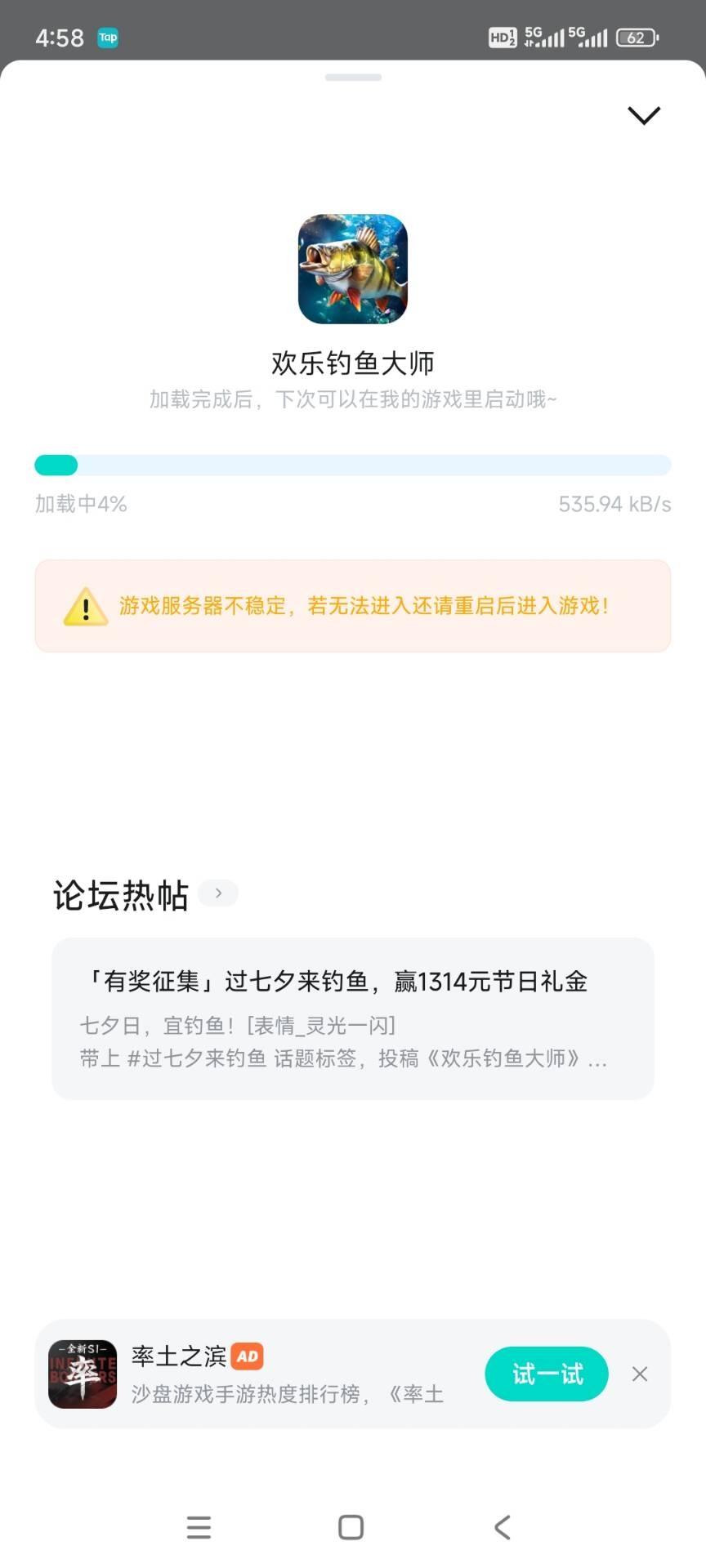The height and width of the screenshot is (1568, 706).
Task: Tap the AD label next to 率土之滨
Action: click(x=248, y=1356)
